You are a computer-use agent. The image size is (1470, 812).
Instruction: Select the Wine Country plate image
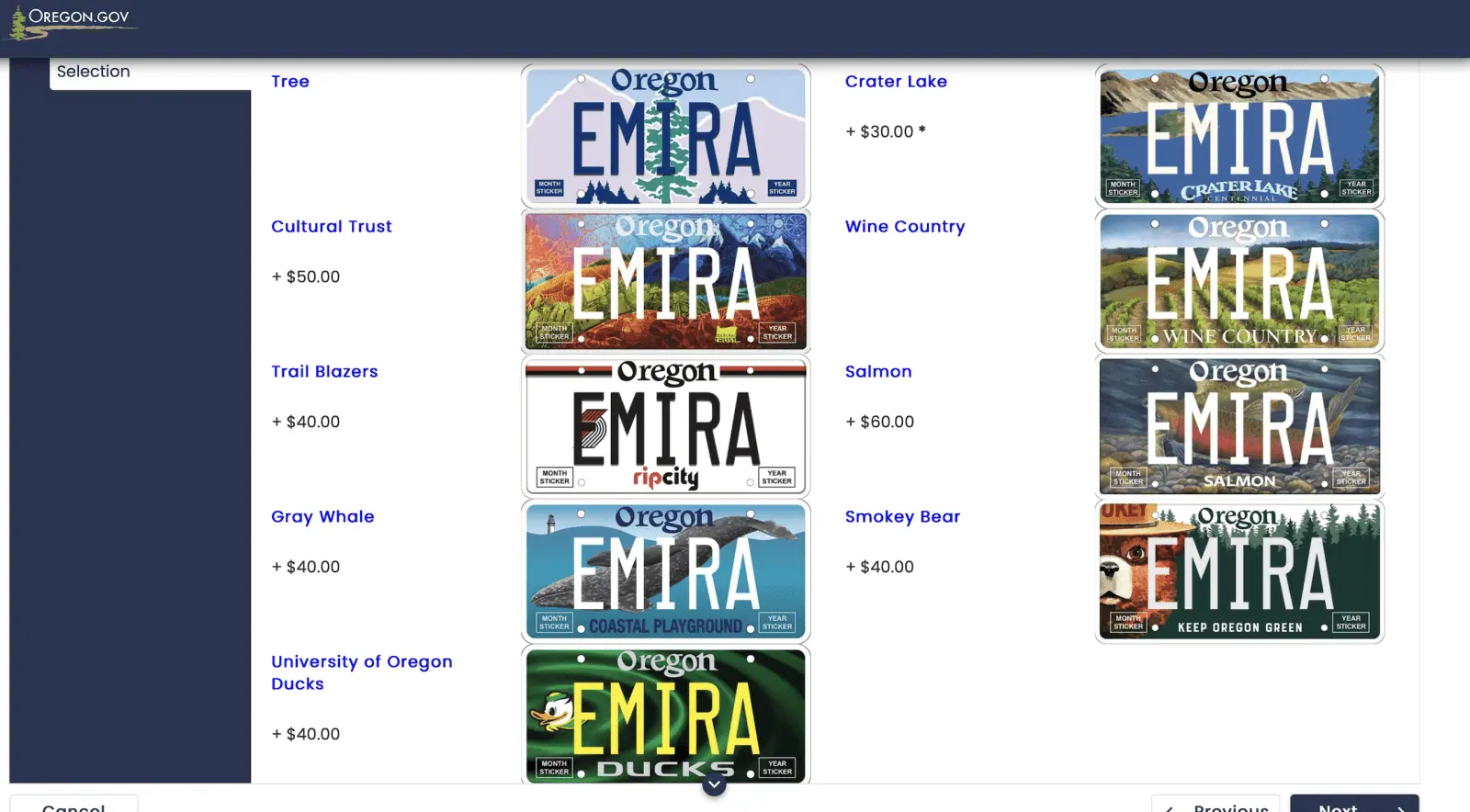point(1239,281)
